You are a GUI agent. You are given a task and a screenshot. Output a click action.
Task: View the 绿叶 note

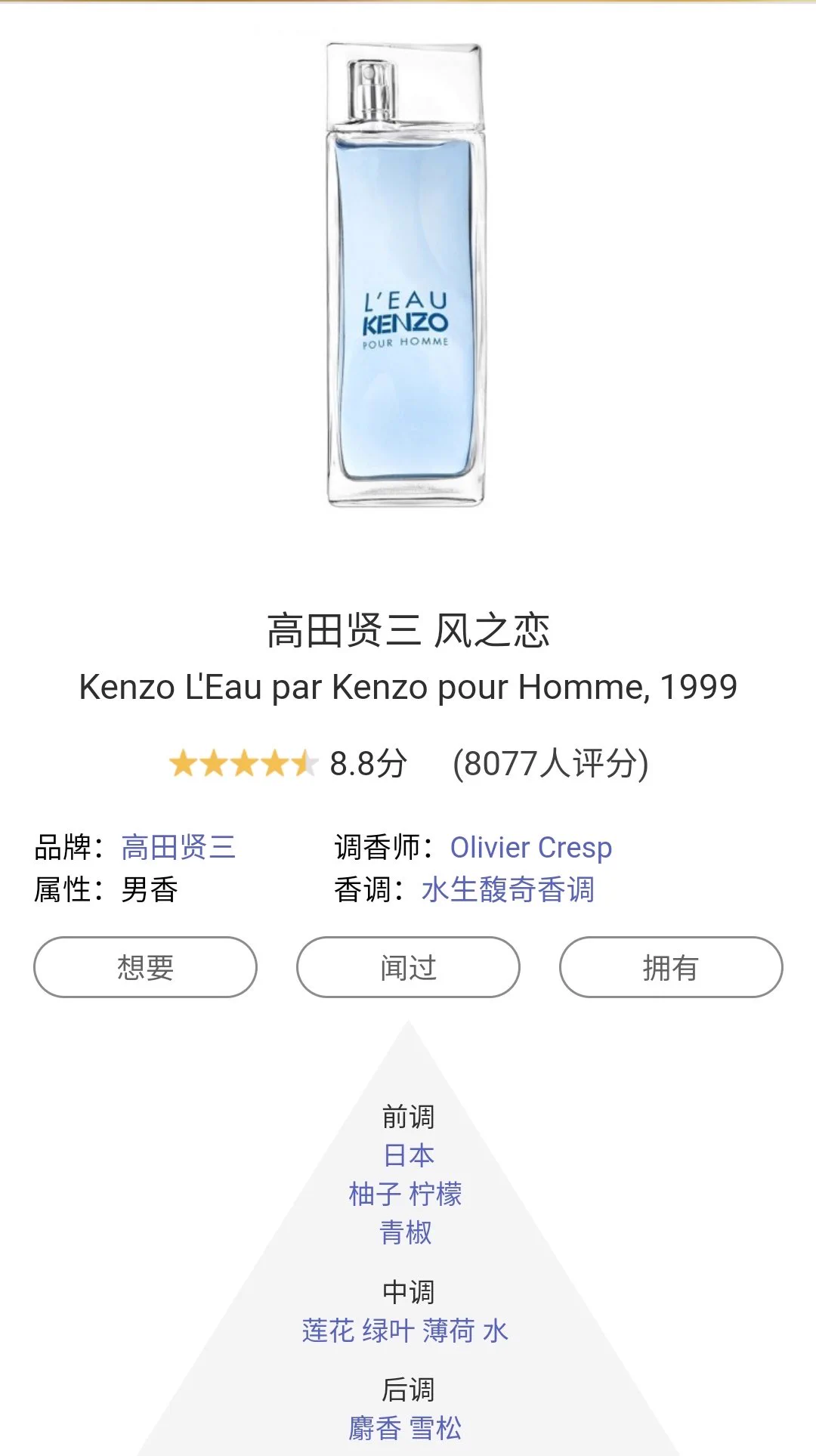[x=388, y=1331]
